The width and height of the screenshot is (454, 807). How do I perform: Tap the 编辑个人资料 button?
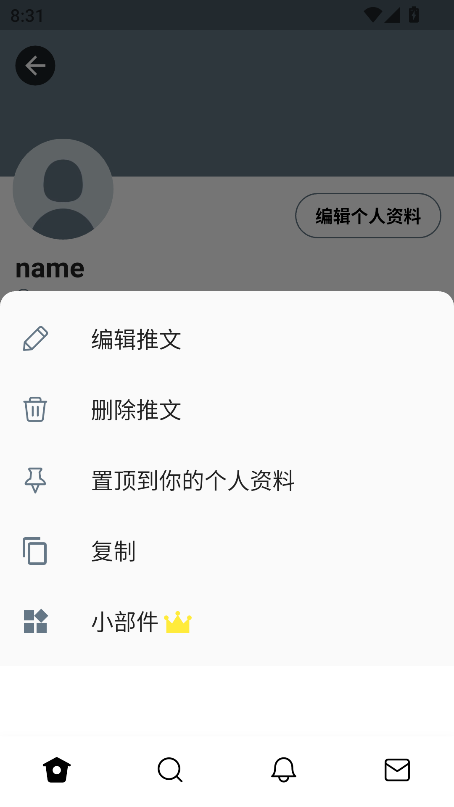click(368, 216)
